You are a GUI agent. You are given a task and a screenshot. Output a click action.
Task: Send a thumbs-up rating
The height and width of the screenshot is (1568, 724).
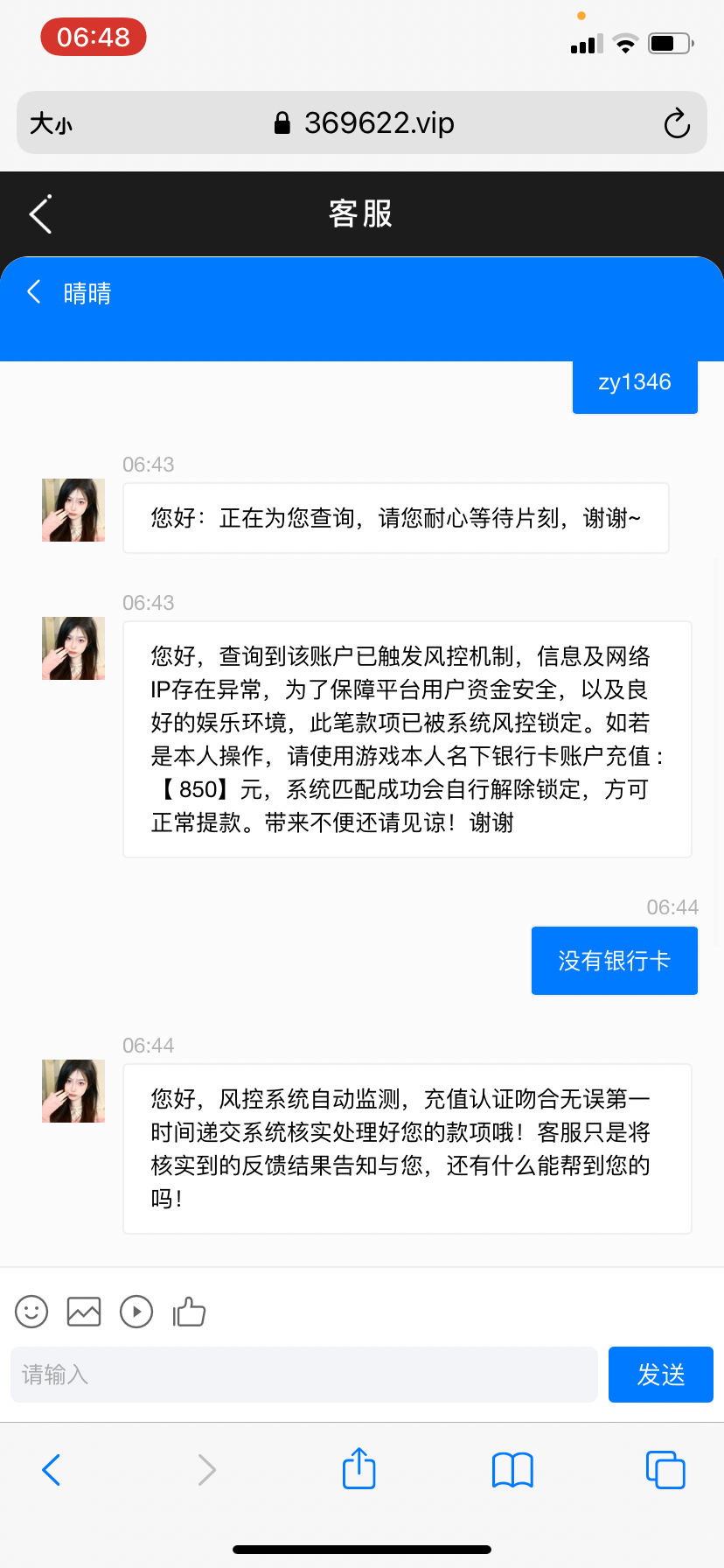coord(189,1312)
